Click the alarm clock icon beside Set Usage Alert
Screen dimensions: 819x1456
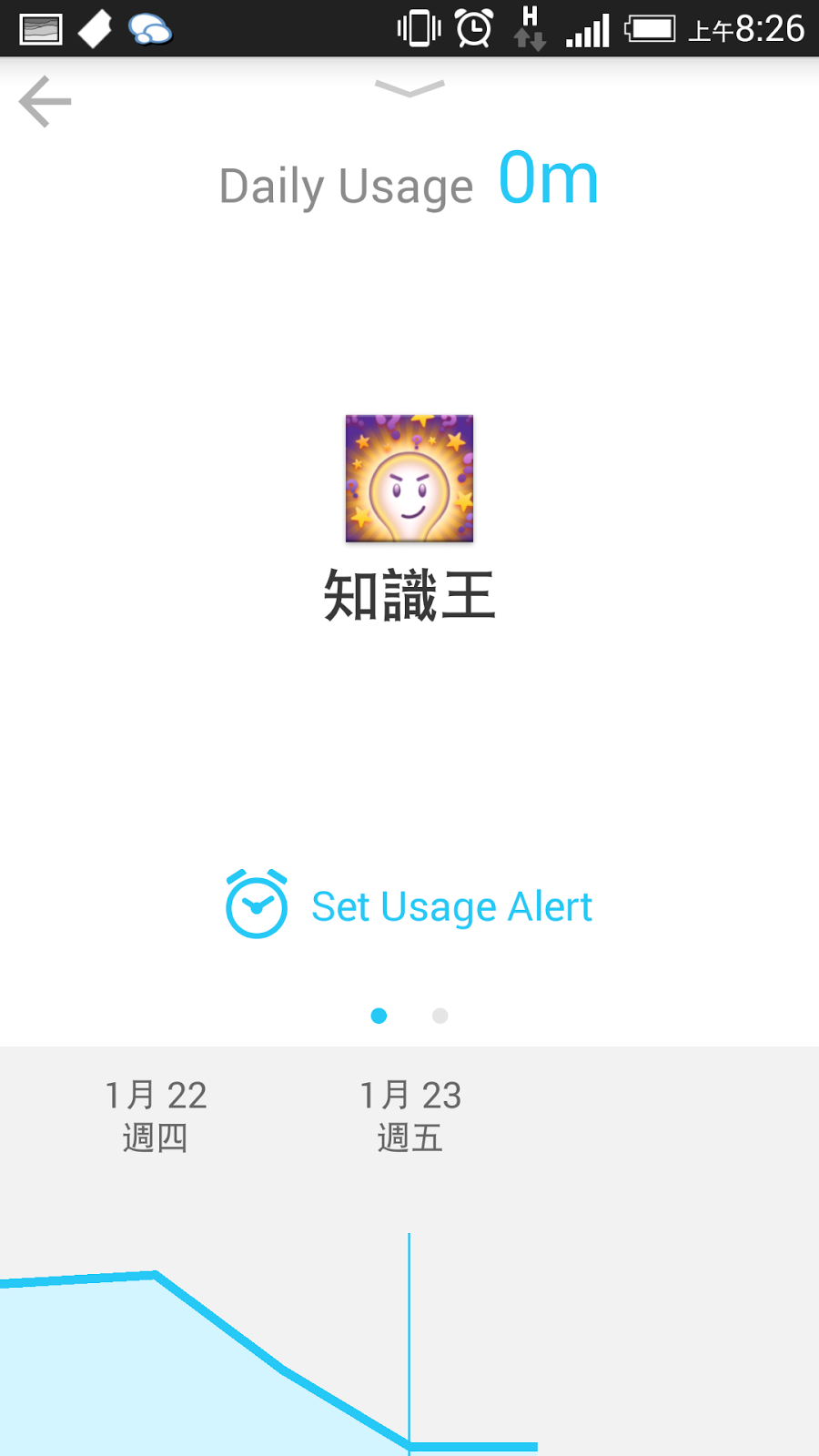255,905
